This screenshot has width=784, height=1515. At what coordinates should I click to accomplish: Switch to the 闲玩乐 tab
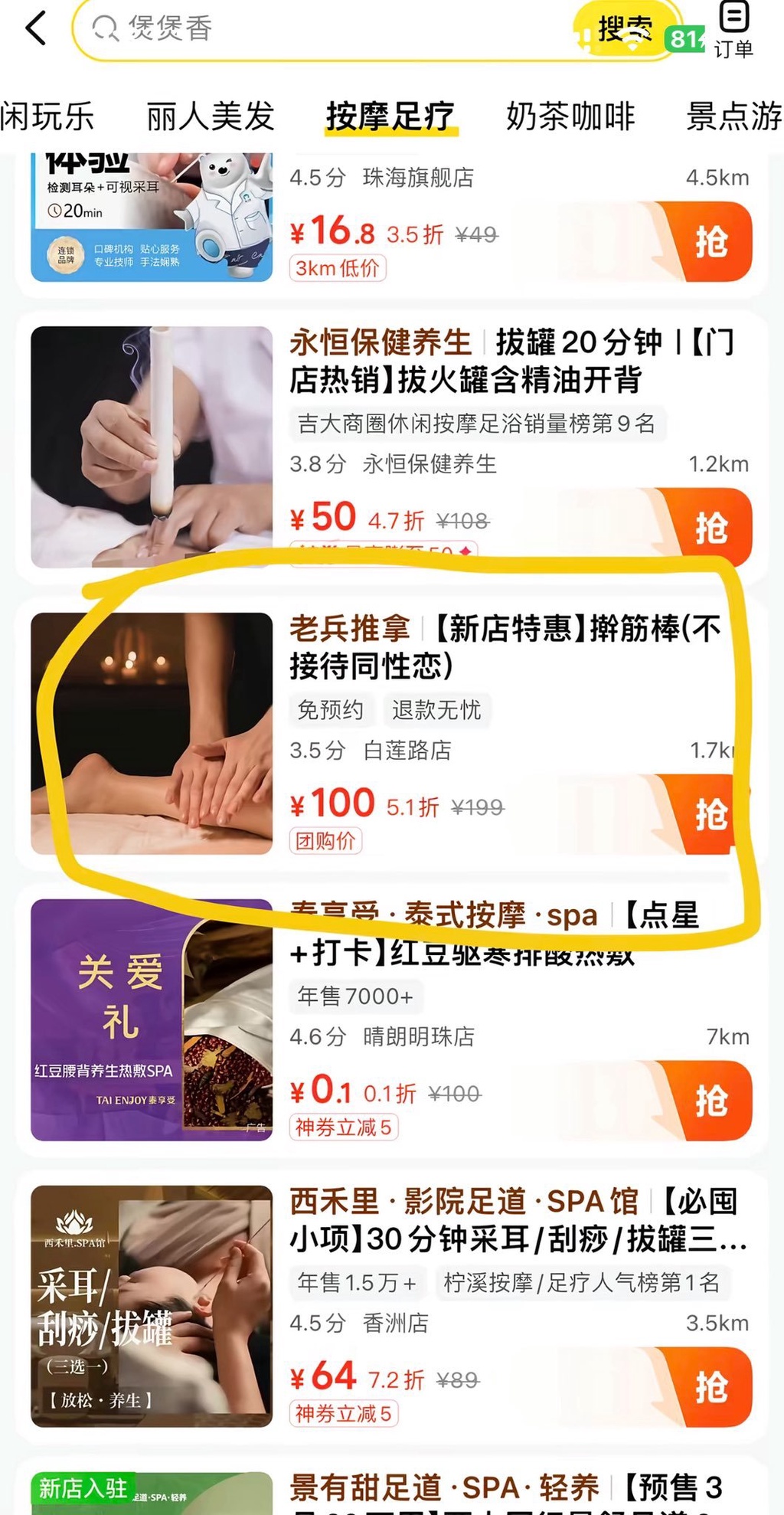click(x=46, y=116)
